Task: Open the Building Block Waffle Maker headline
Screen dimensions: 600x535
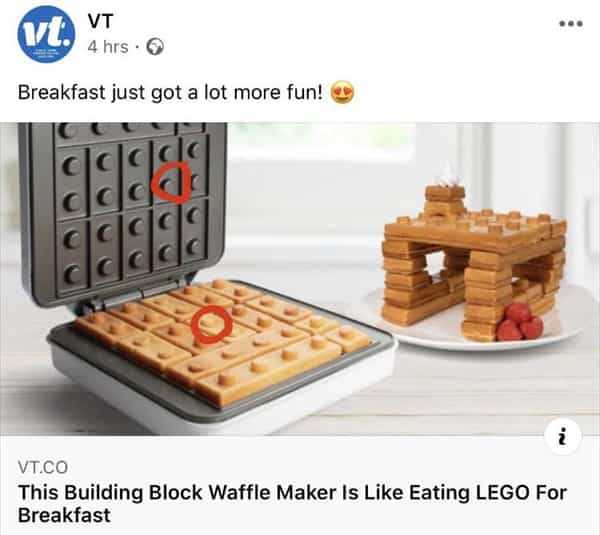Action: pos(290,503)
